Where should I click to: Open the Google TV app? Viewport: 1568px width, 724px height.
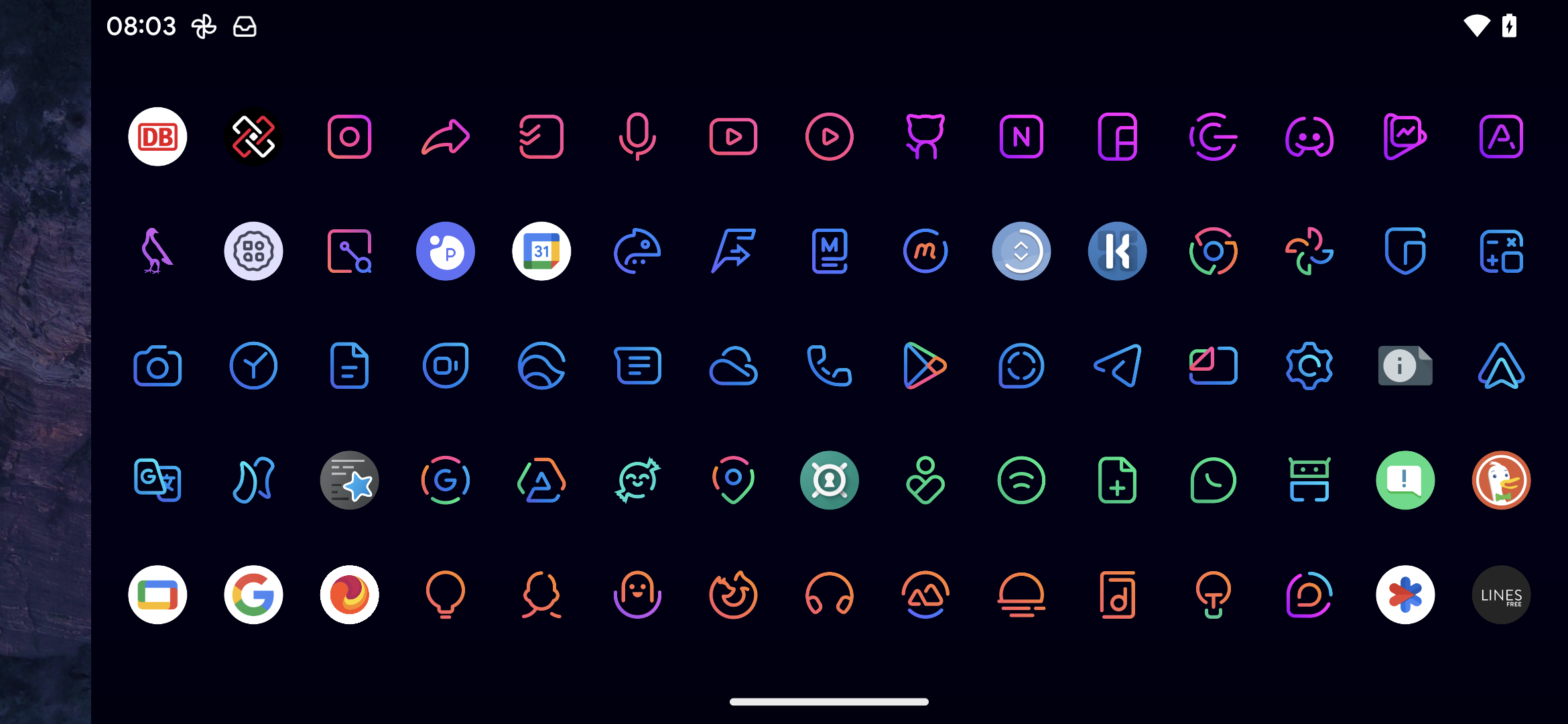(x=157, y=595)
